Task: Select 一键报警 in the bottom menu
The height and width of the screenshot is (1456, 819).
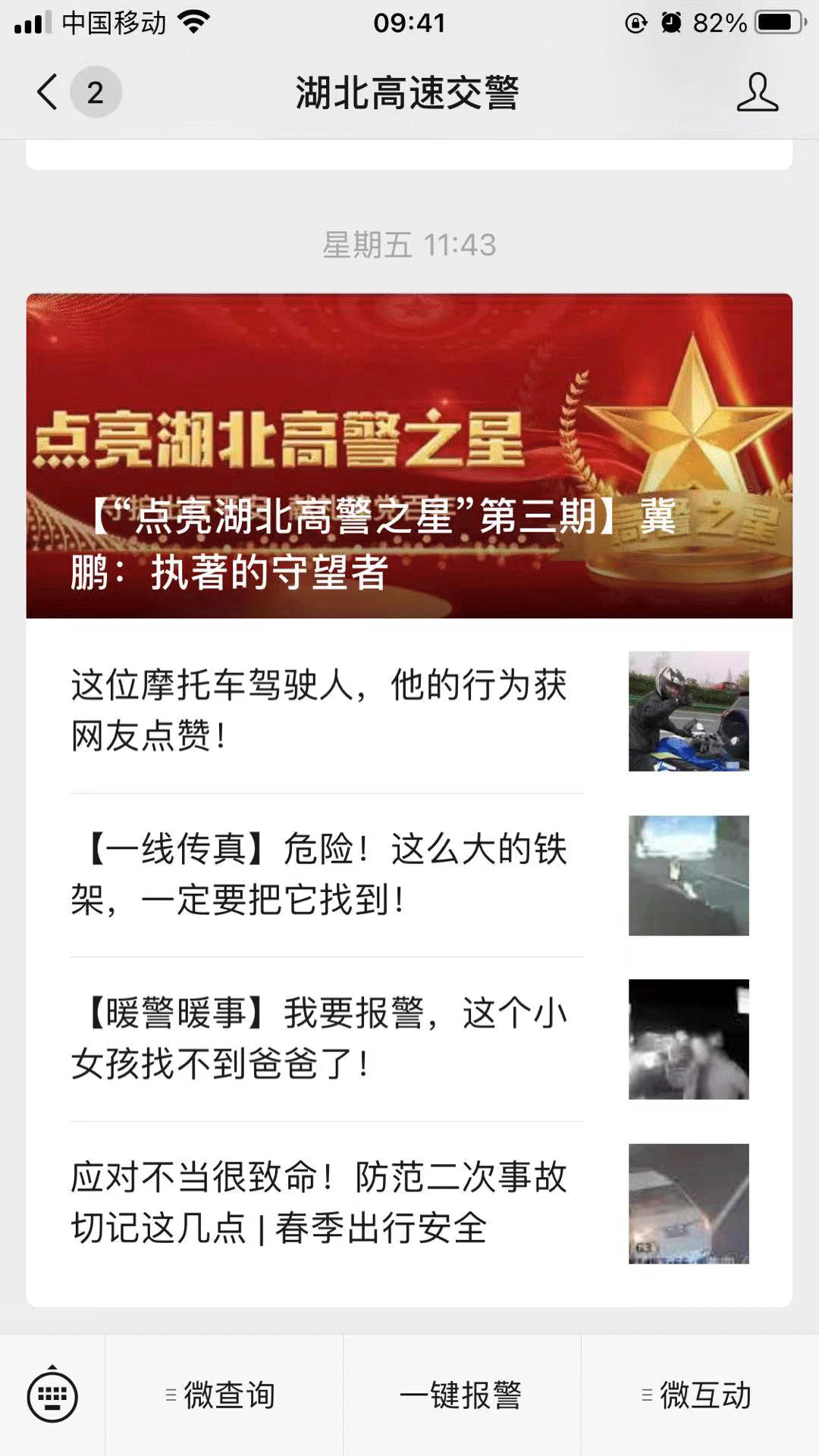Action: [461, 1395]
